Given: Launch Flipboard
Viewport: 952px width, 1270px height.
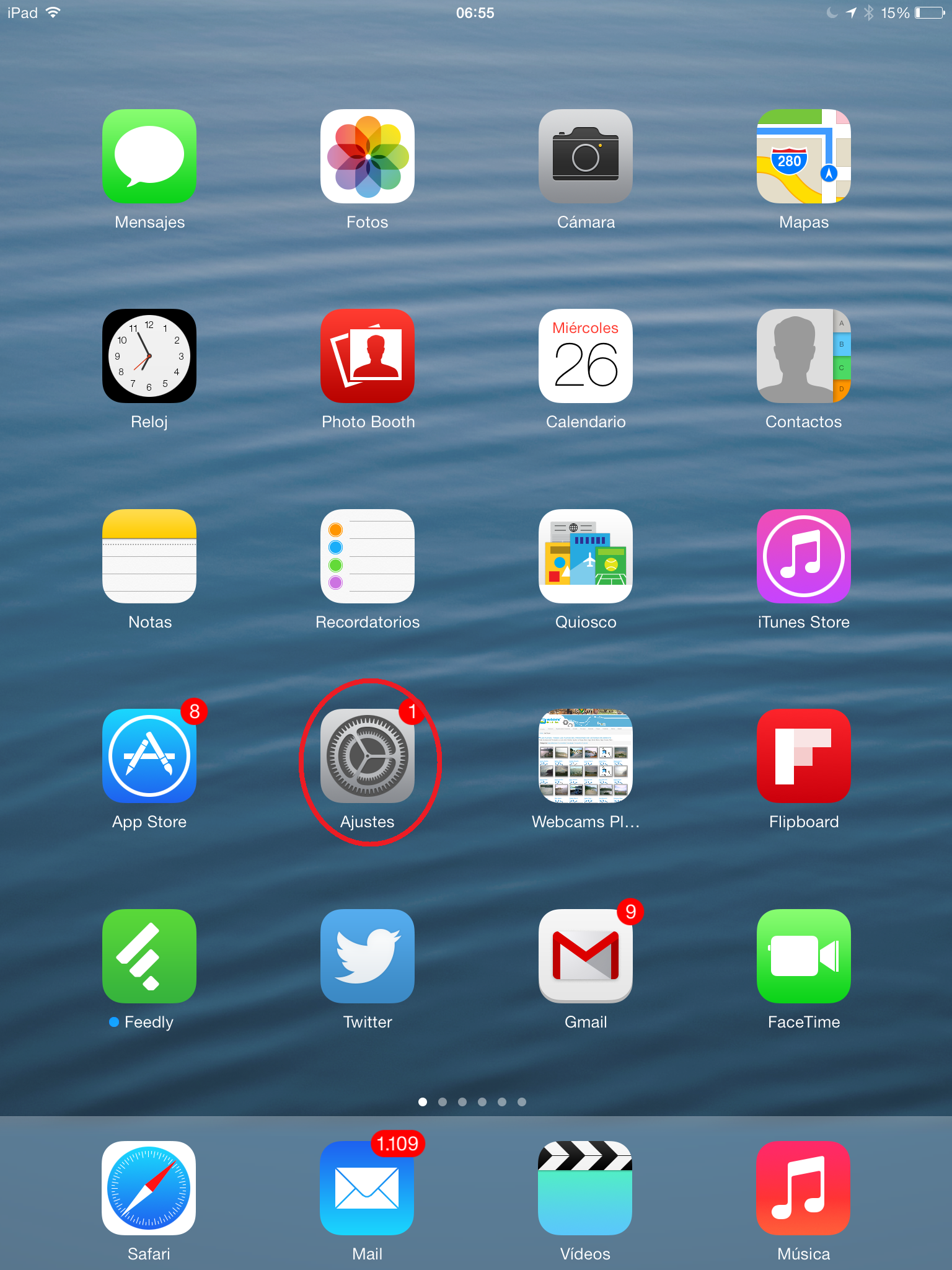Looking at the screenshot, I should pos(803,756).
